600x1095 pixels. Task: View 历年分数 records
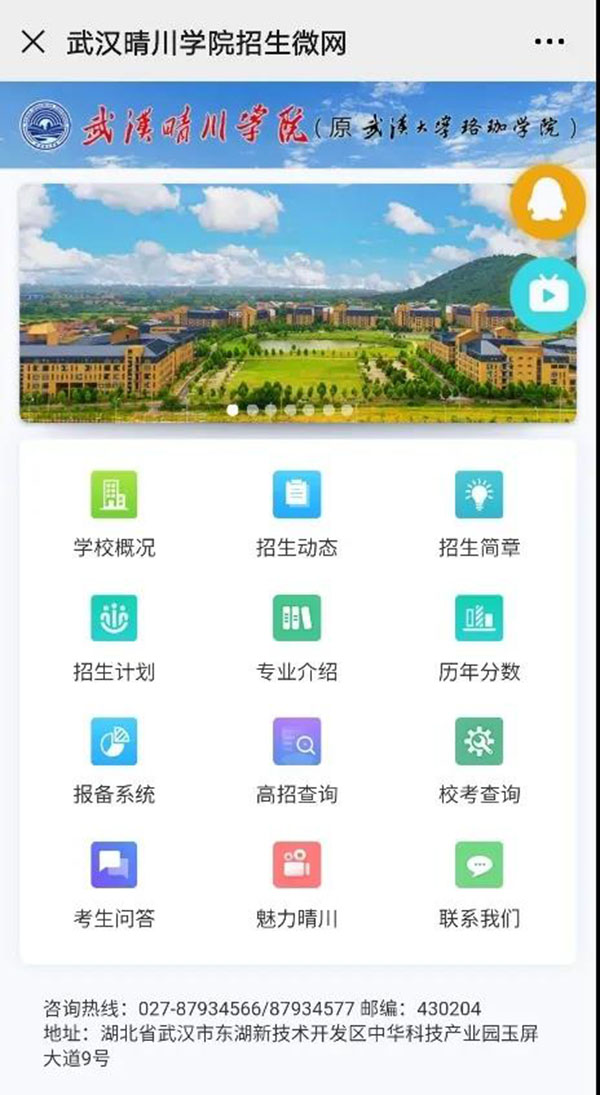pyautogui.click(x=479, y=638)
